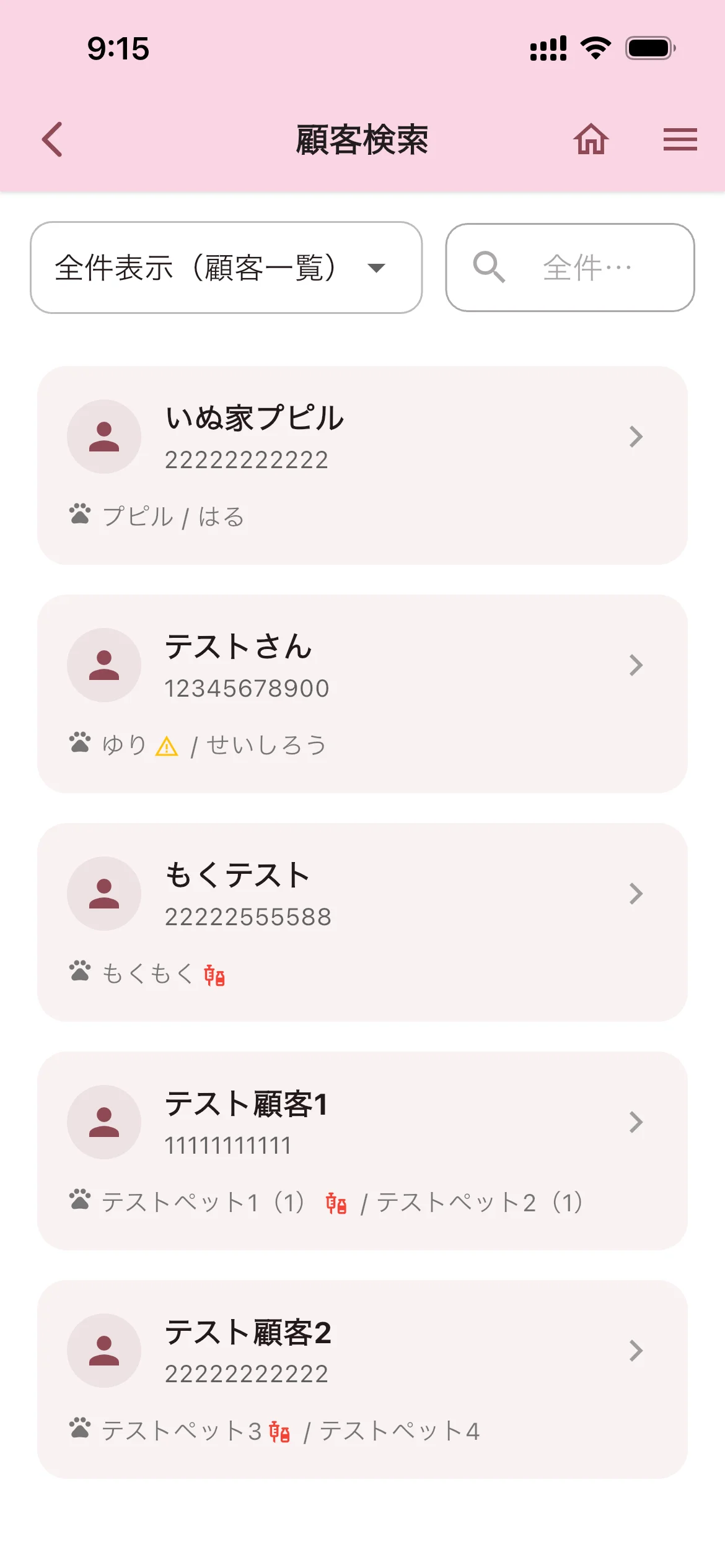Tap the chevron on the テスト顧客1 row

click(635, 1122)
